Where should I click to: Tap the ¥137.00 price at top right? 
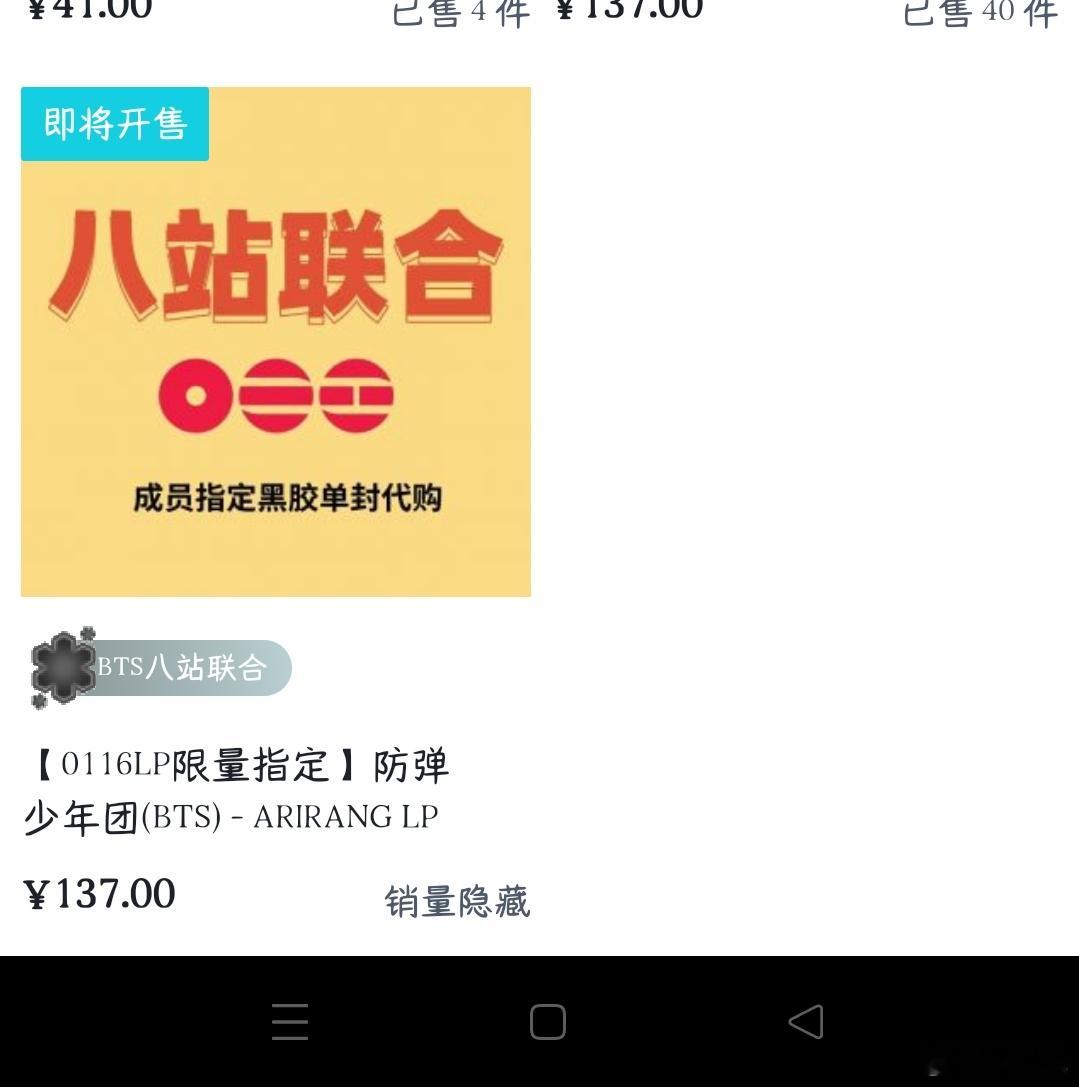click(x=628, y=10)
